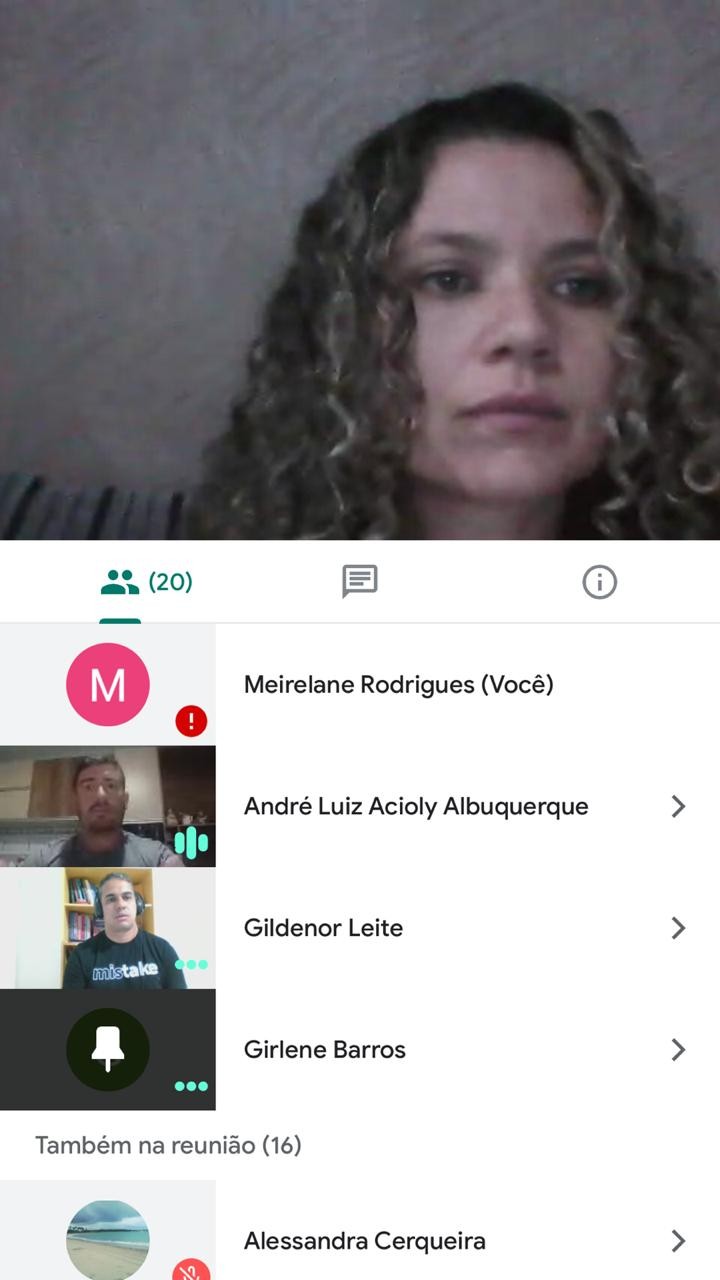Tap the main speaker video feed
This screenshot has height=1280, width=720.
point(360,270)
